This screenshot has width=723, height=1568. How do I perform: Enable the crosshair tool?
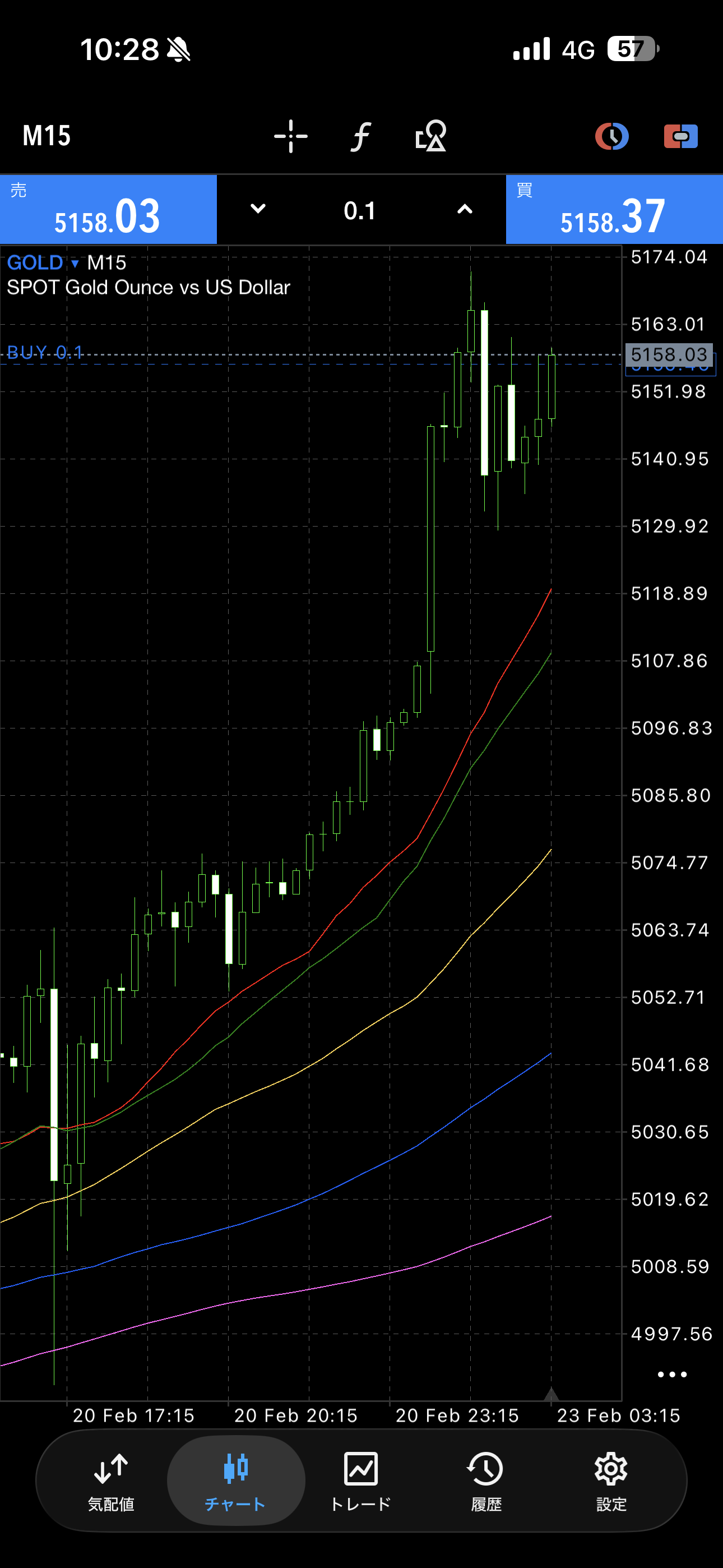point(291,136)
